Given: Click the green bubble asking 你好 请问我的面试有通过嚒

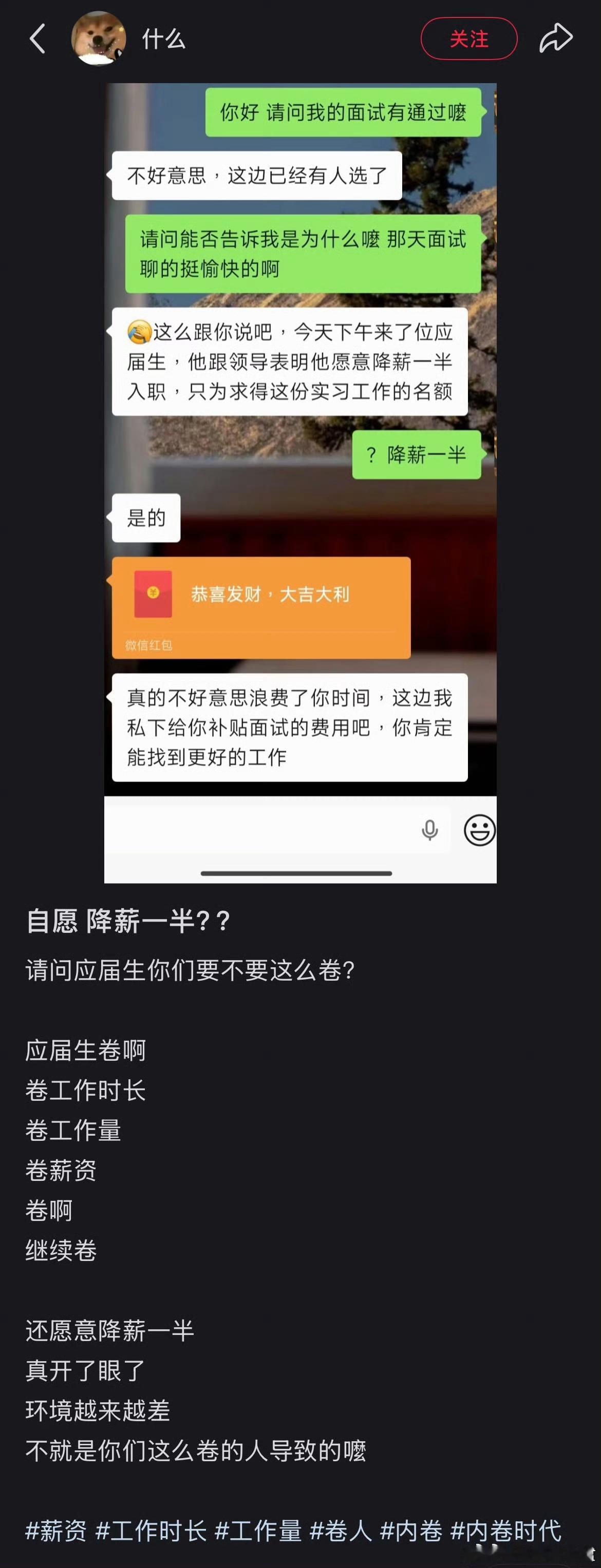Looking at the screenshot, I should point(344,114).
